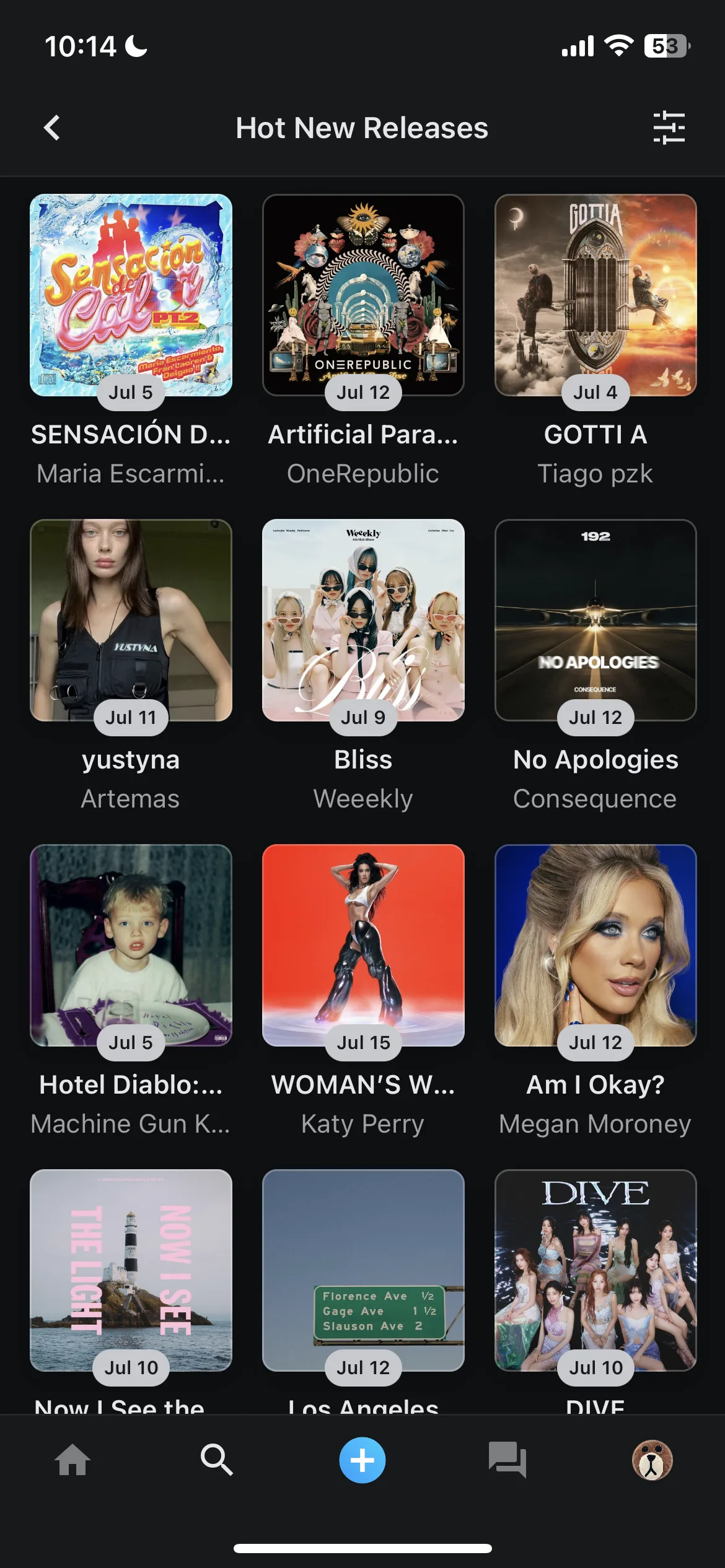Select the Bliss album by Weeekly

point(363,620)
